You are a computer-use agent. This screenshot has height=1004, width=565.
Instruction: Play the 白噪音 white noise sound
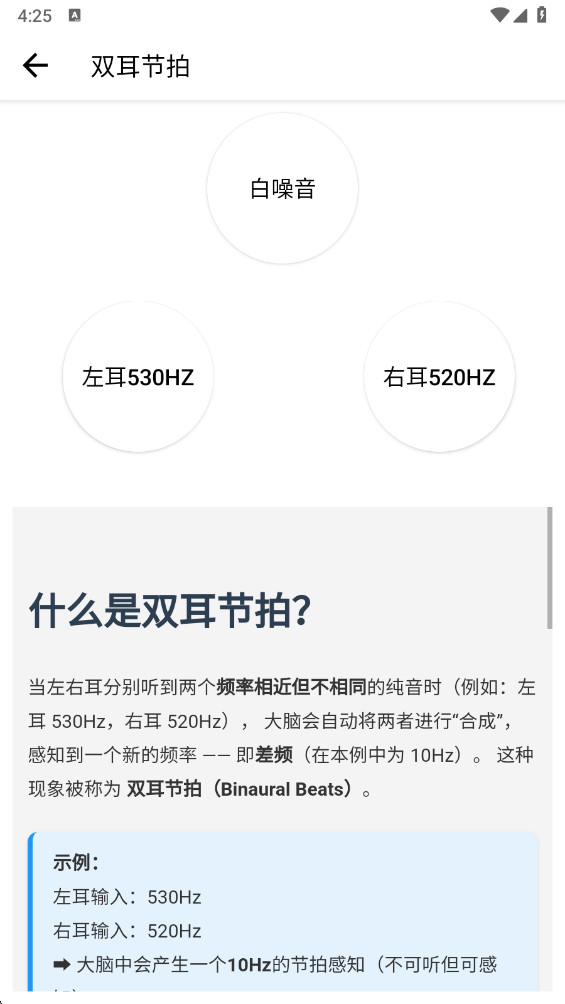282,188
